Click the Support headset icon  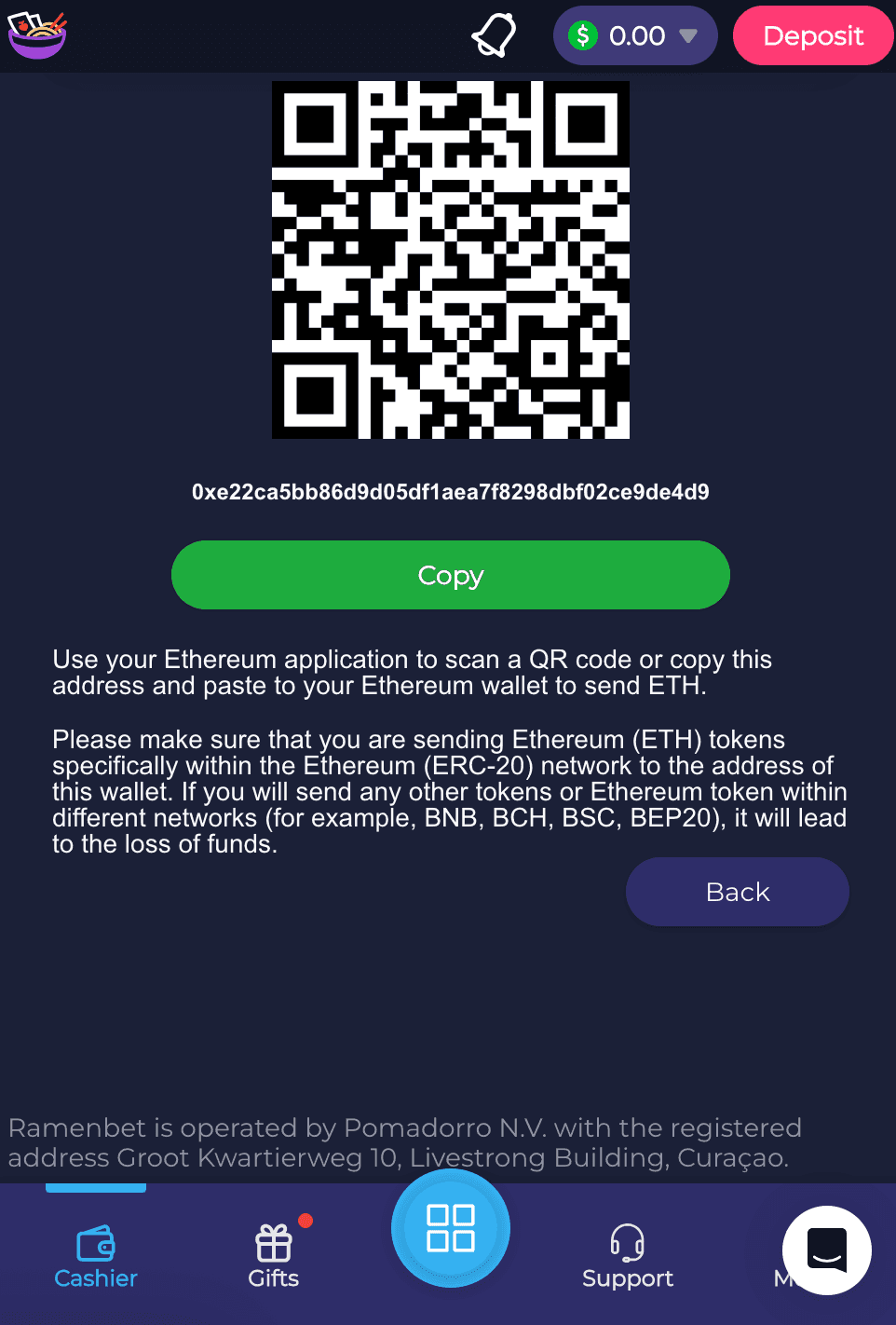627,1241
